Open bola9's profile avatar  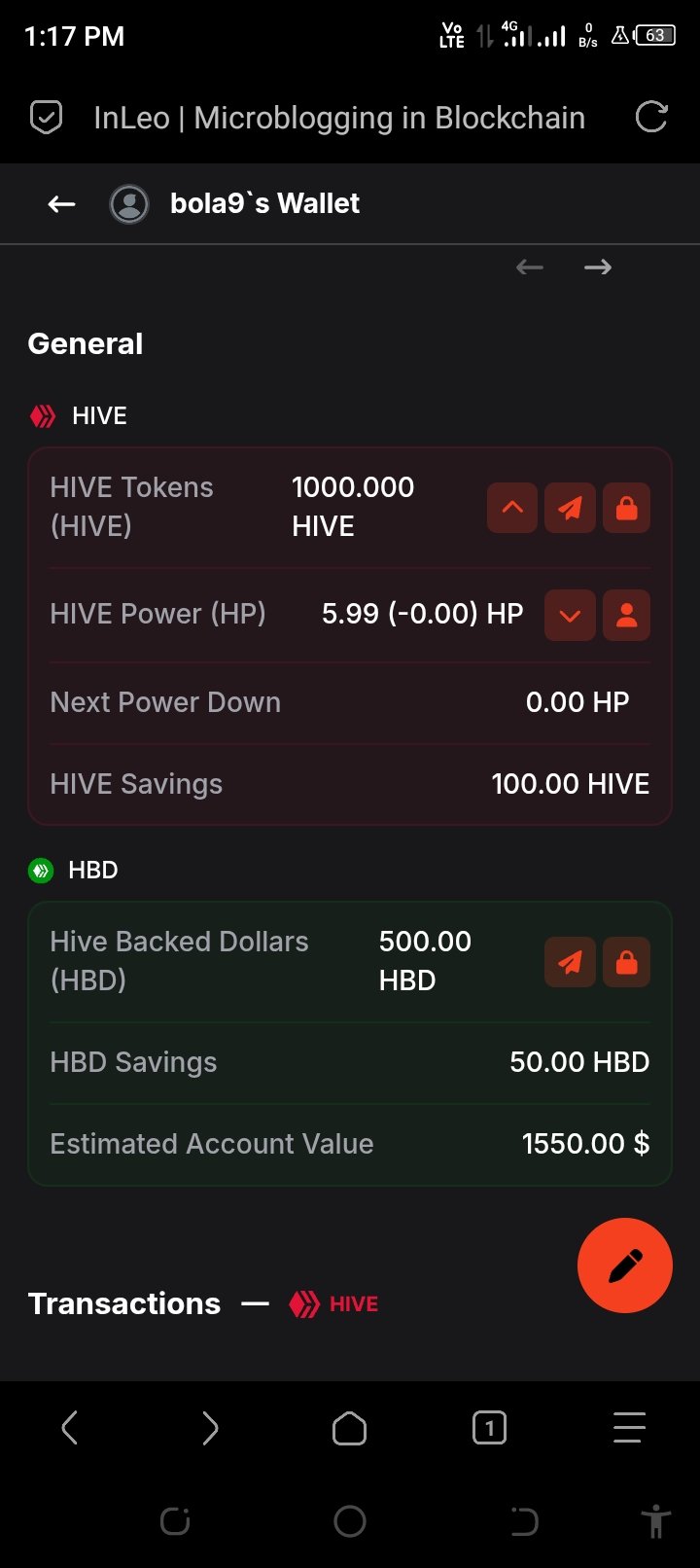[129, 204]
